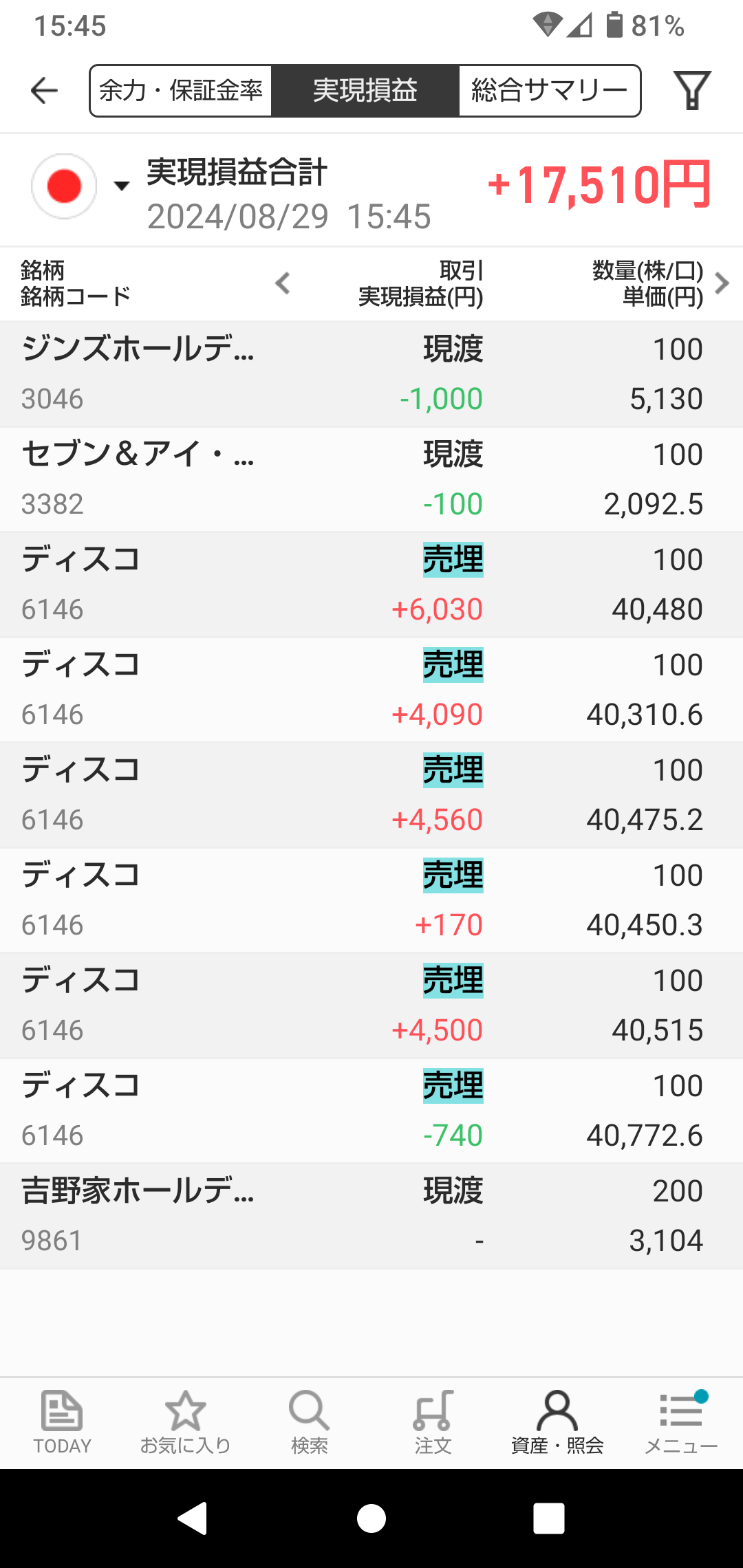This screenshot has height=1568, width=743.
Task: Open the メニュー menu tab
Action: point(681,1422)
